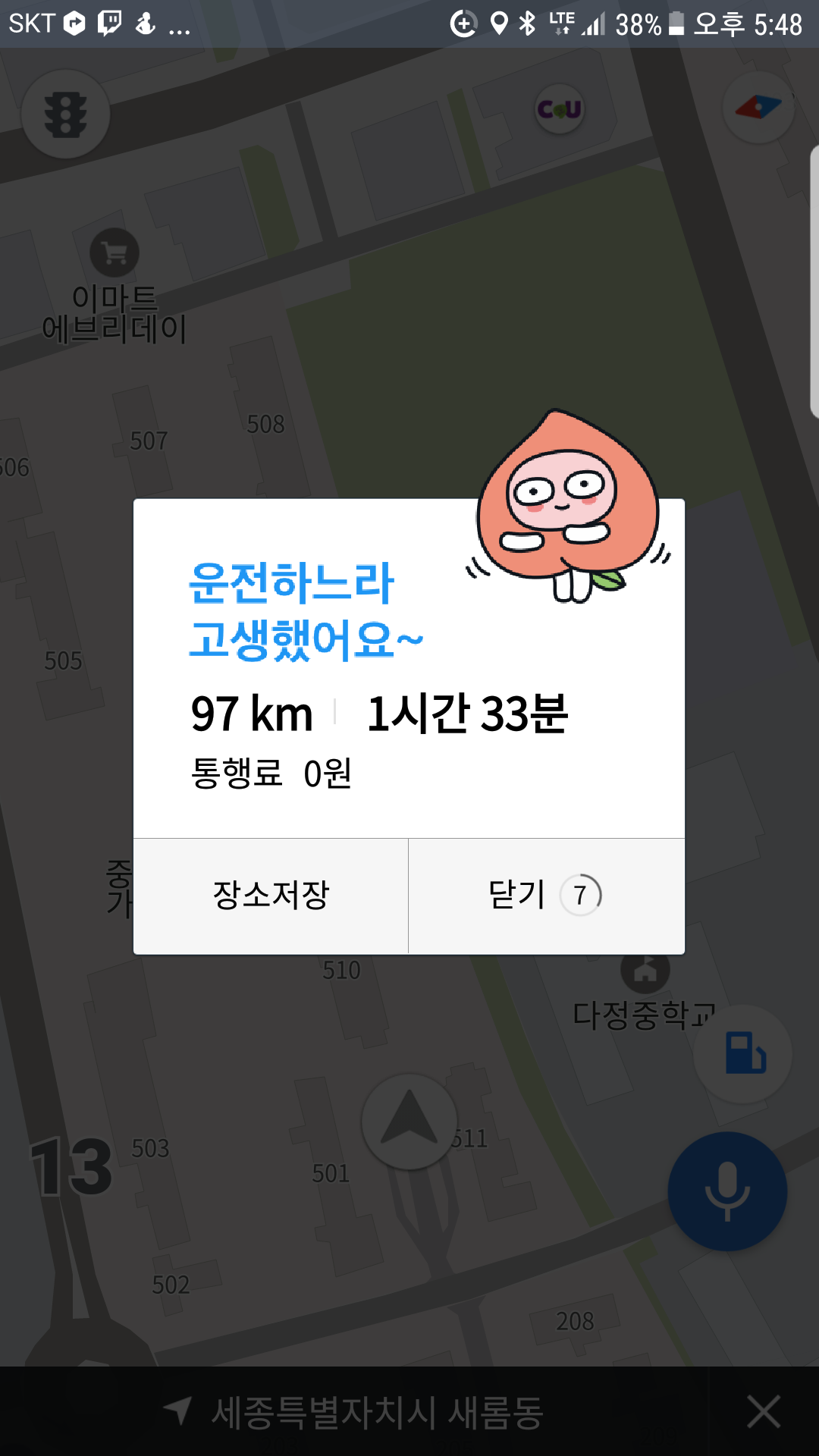
Task: Close the arrival summary with 닫기
Action: (x=546, y=896)
